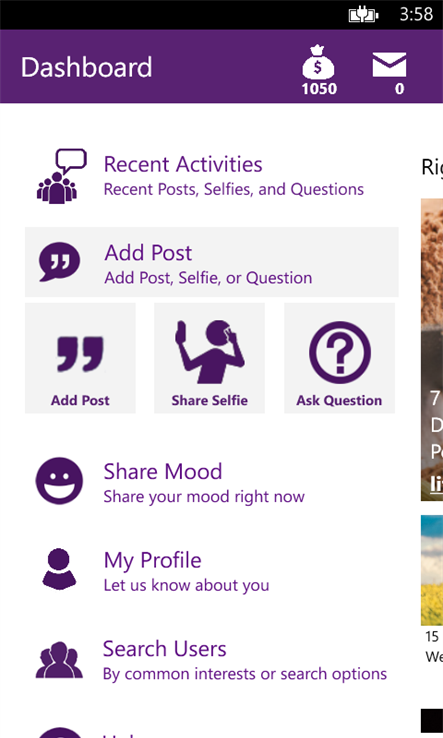Tap the Add Post tile
The image size is (443, 738).
click(80, 358)
